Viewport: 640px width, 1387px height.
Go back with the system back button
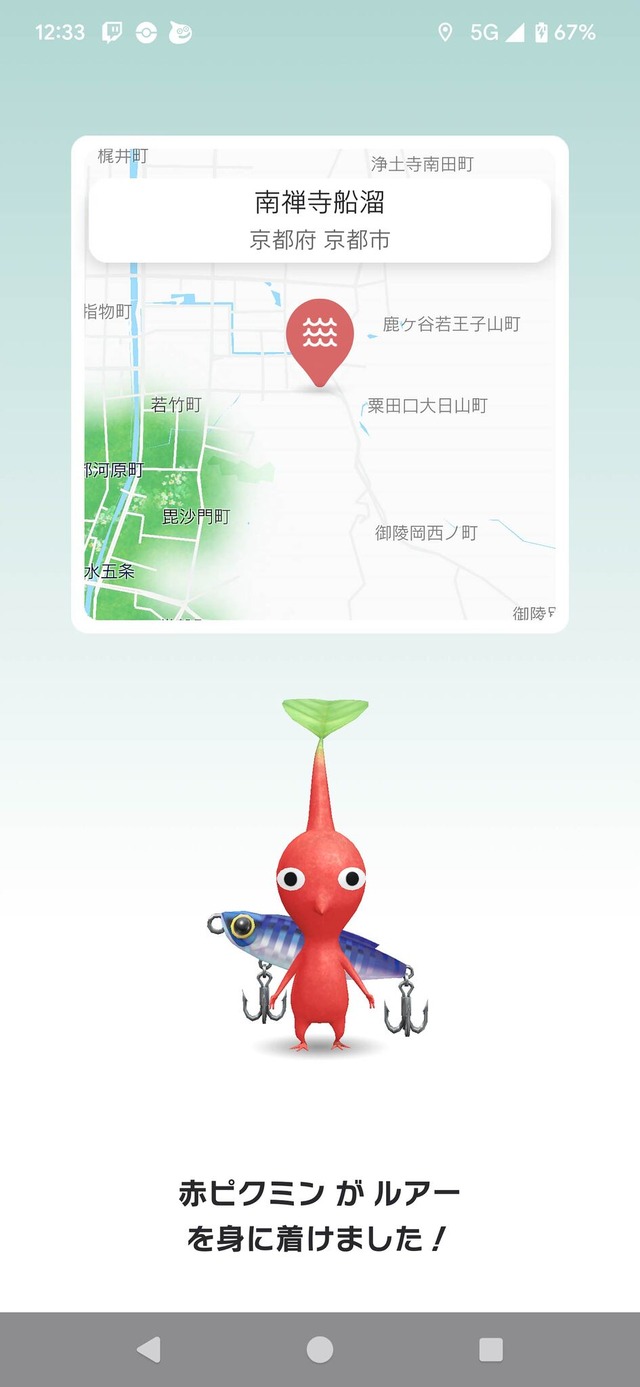pos(148,1349)
